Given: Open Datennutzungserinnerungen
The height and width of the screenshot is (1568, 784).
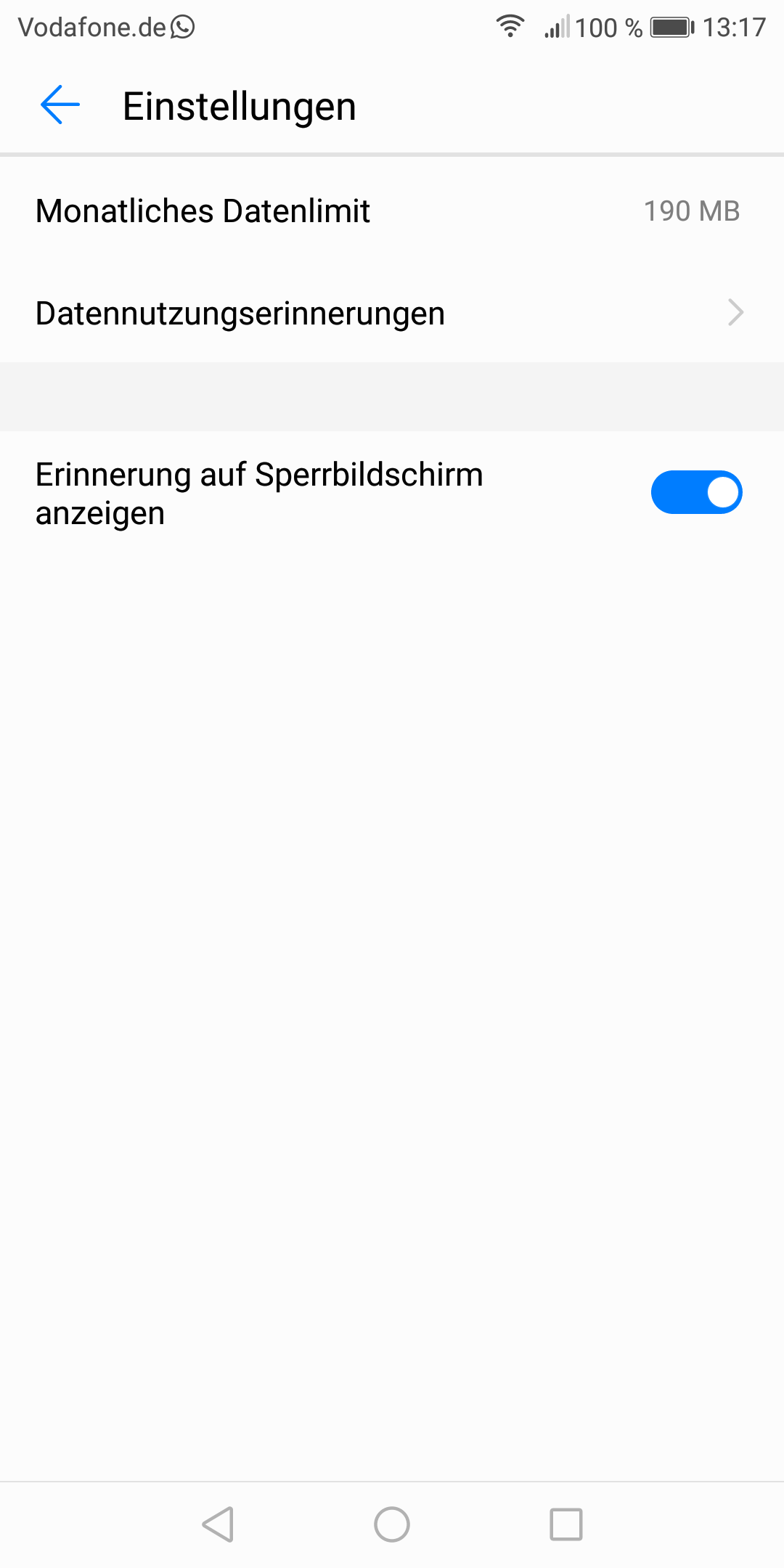Looking at the screenshot, I should (392, 313).
